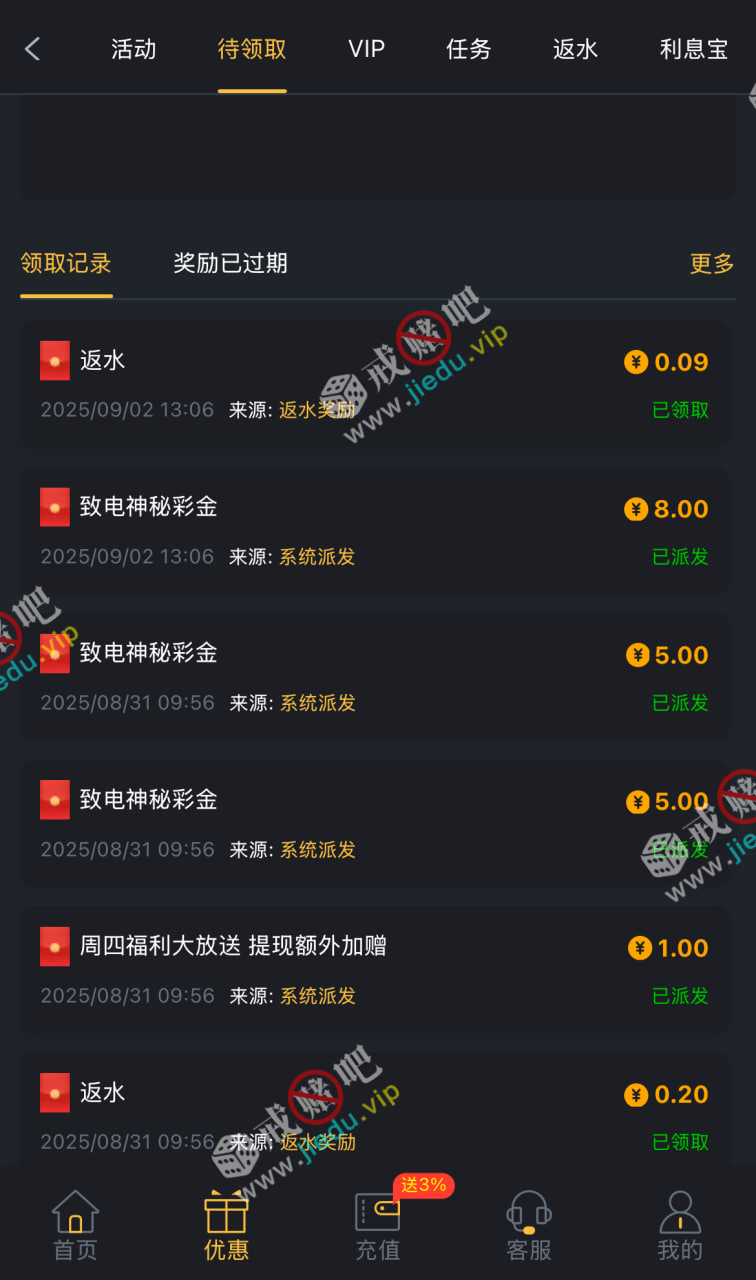Open 优惠 in bottom navigation

coord(226,1225)
